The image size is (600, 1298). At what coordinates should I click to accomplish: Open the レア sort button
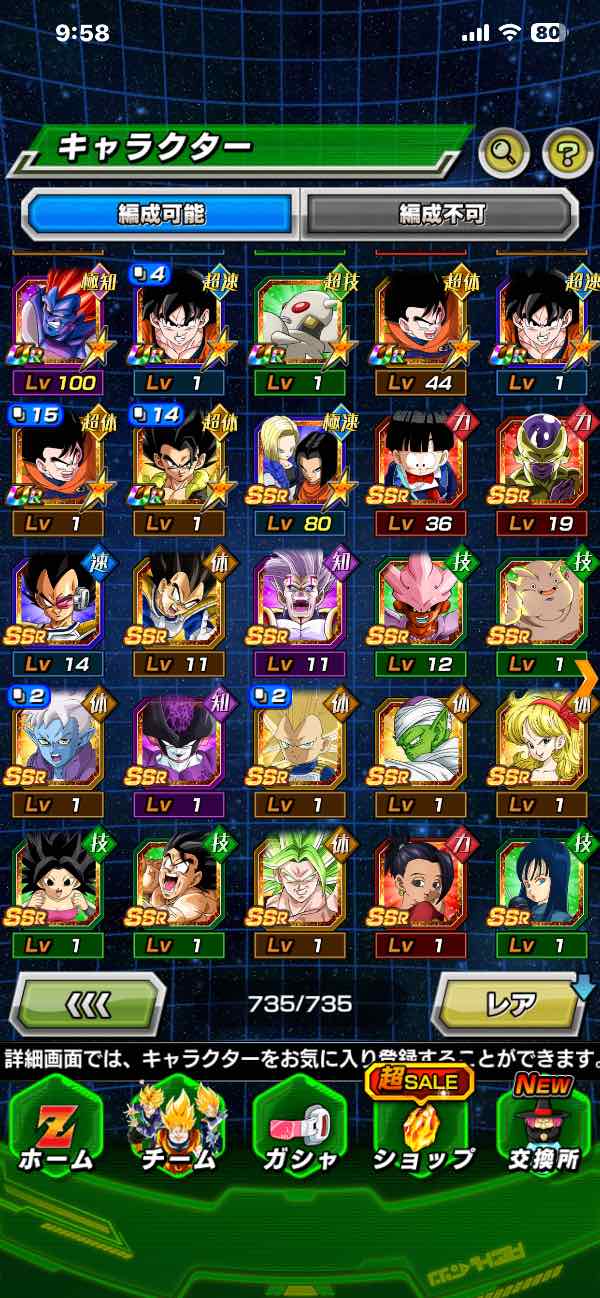tap(508, 1003)
